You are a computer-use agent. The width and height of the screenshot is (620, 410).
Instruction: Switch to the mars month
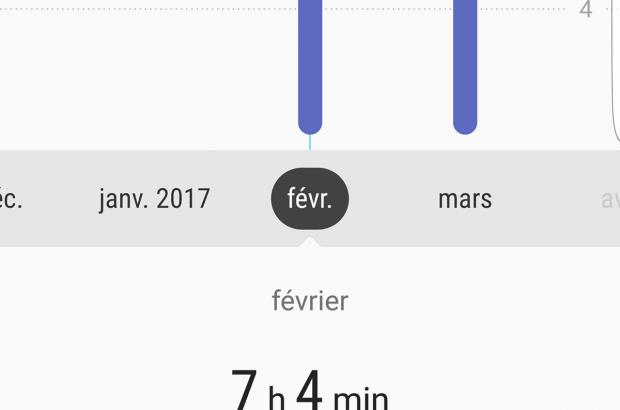[x=465, y=199]
